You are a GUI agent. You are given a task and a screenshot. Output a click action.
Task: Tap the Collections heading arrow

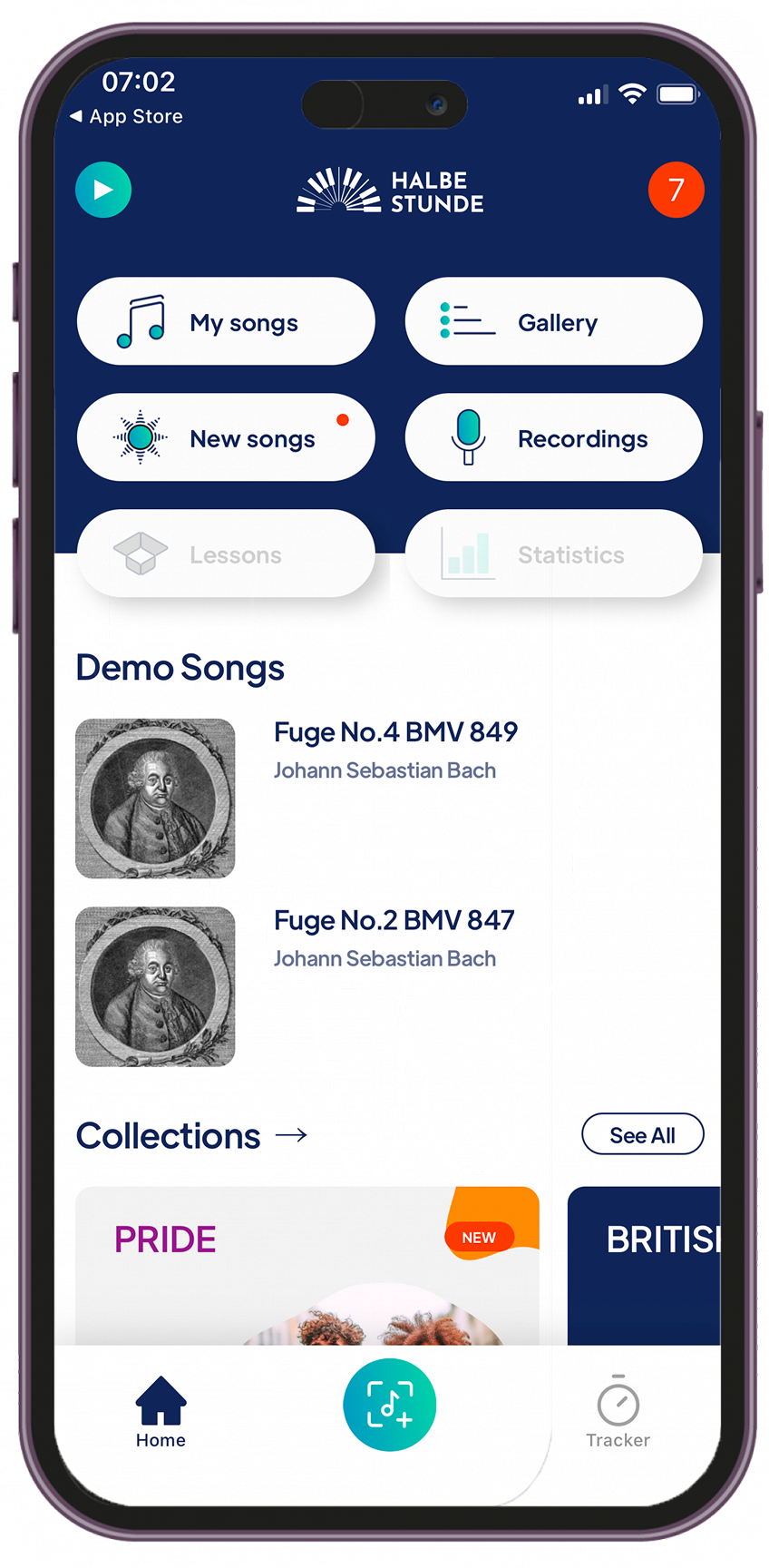(x=291, y=1135)
